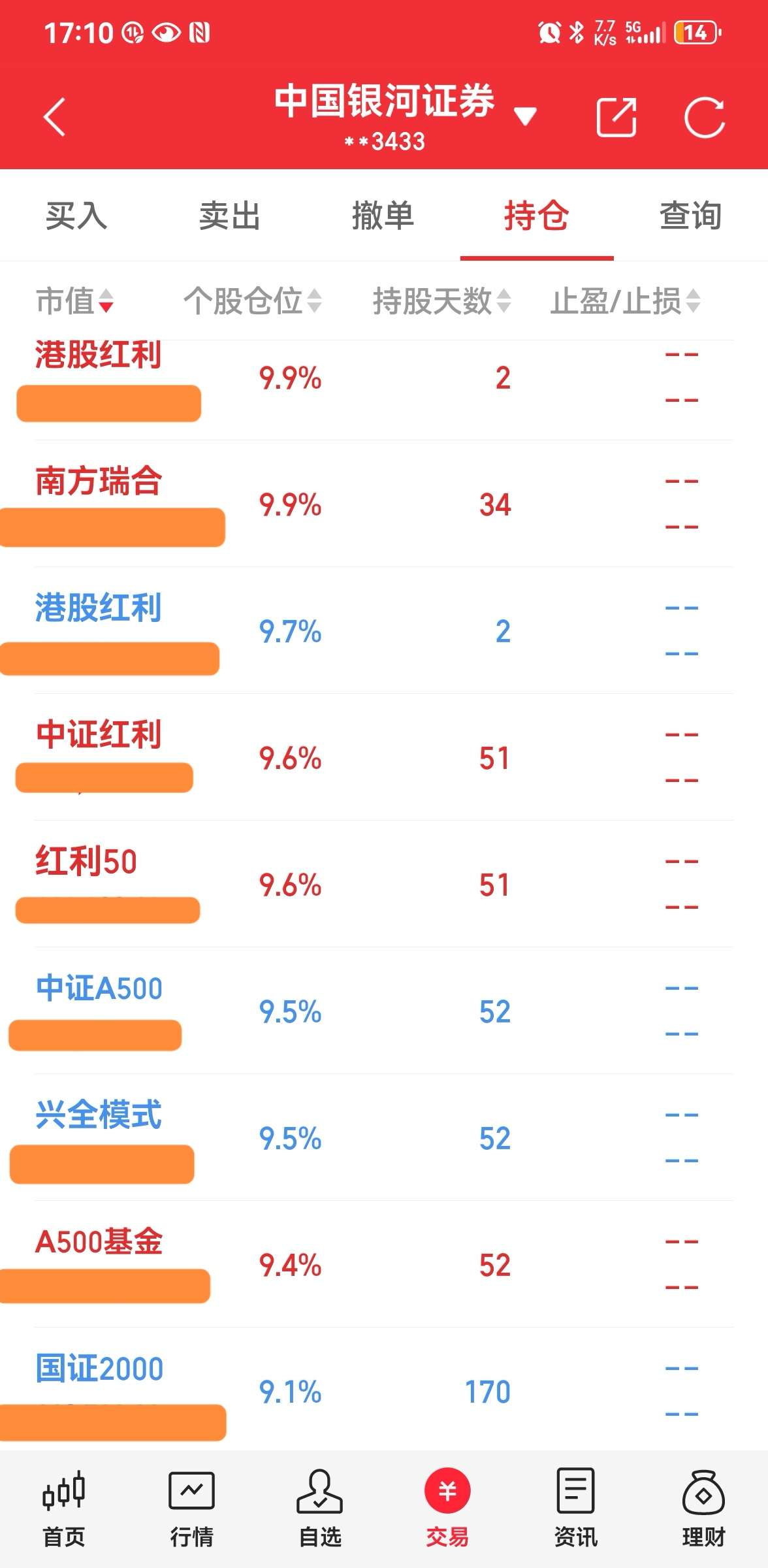Image resolution: width=768 pixels, height=1568 pixels.
Task: Switch to the 理财 bottom tab
Action: click(703, 1509)
